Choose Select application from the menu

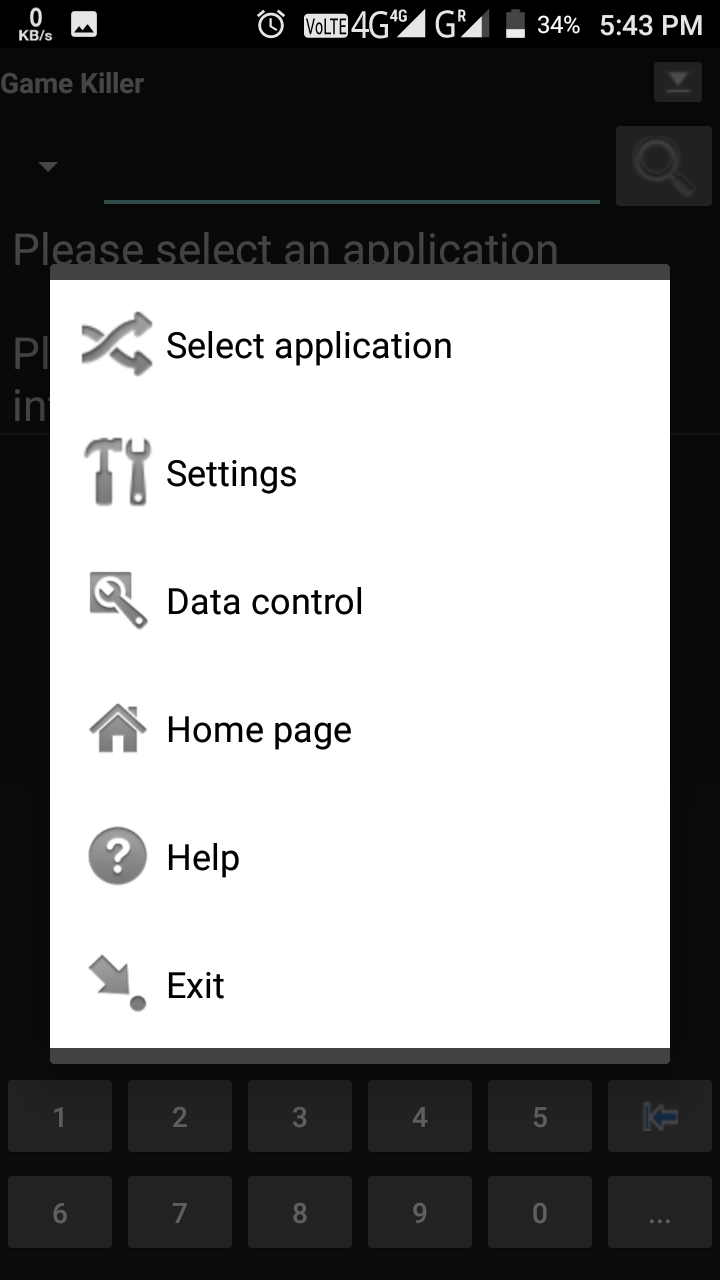[x=308, y=345]
